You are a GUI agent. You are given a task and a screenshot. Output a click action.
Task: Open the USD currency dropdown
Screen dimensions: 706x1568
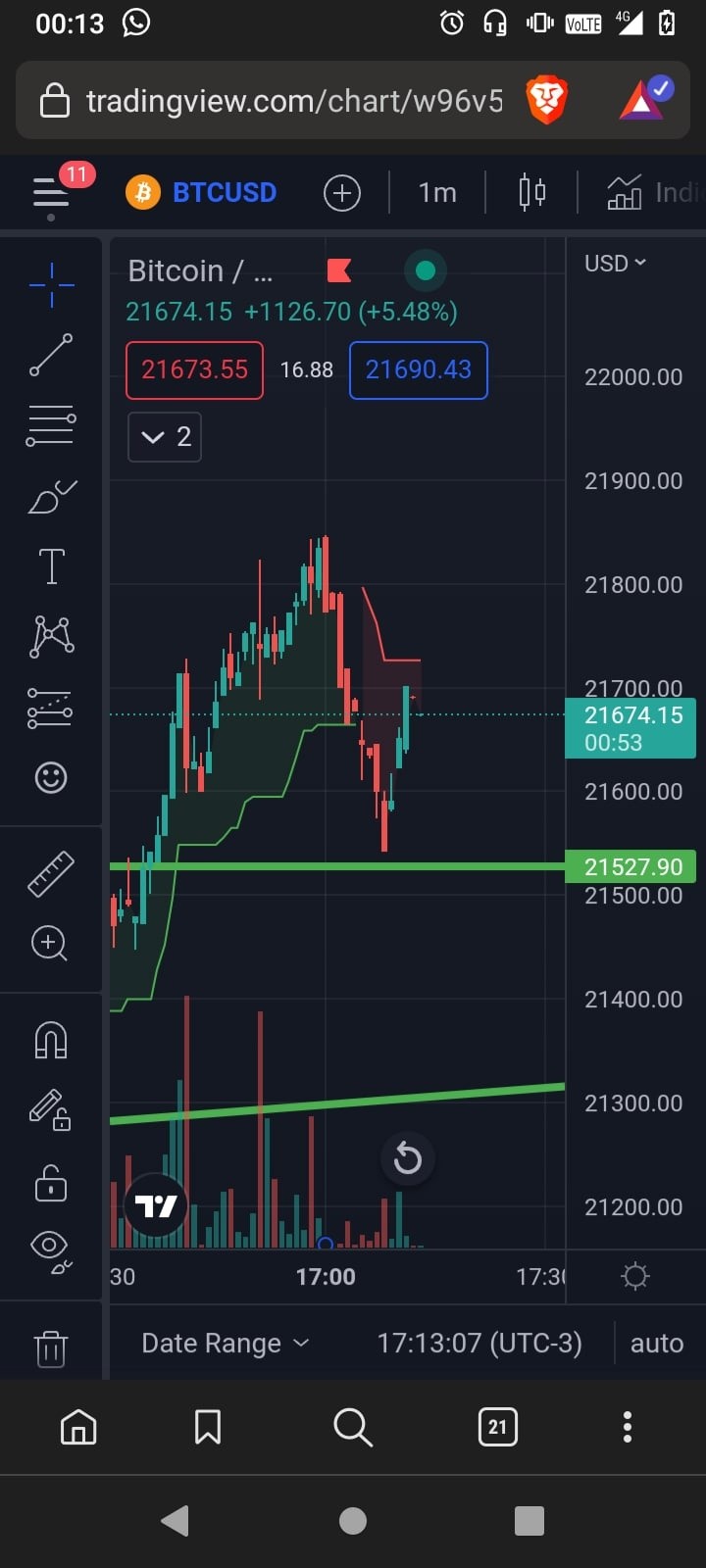pyautogui.click(x=615, y=264)
